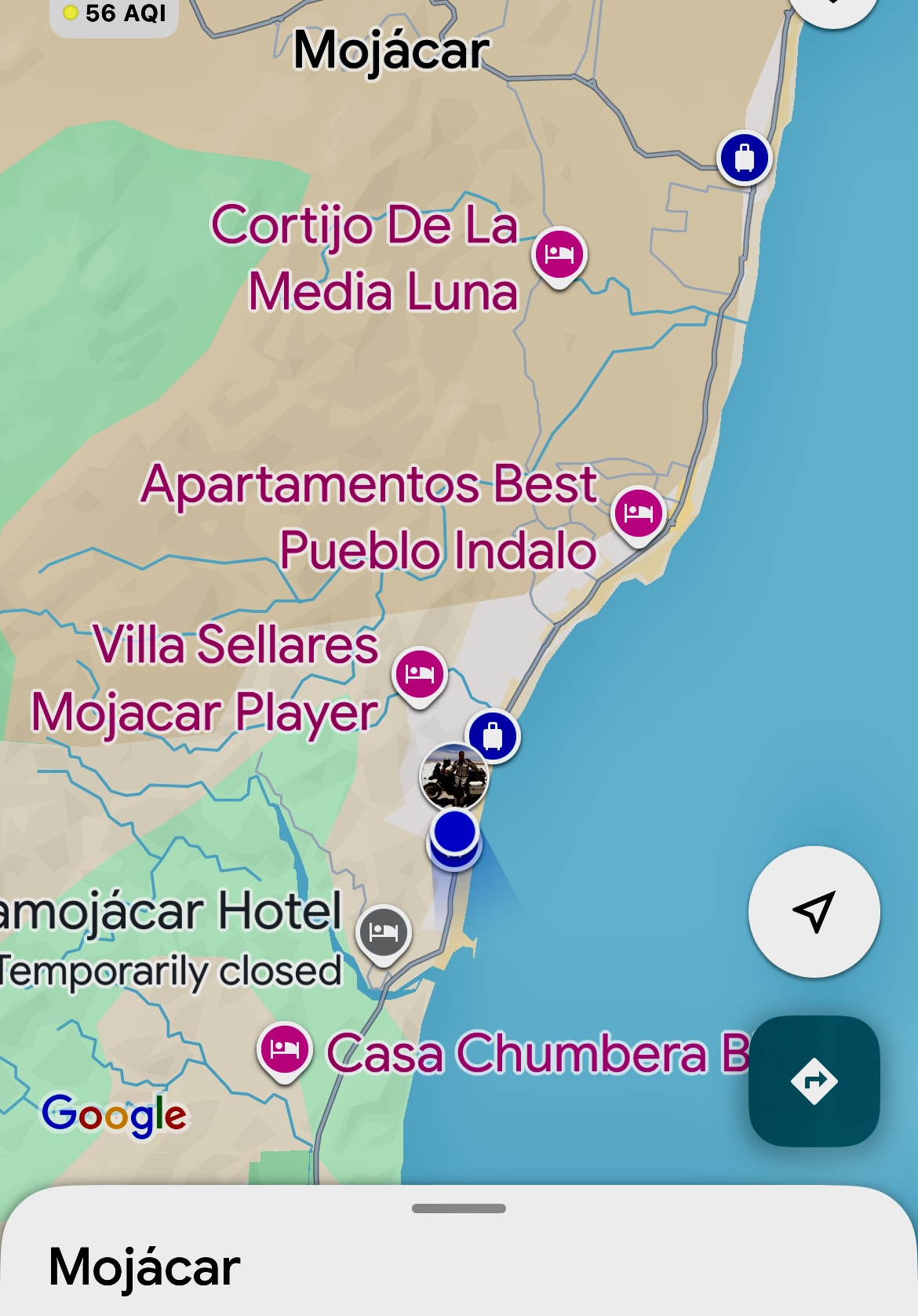
Task: Expand the Mojácar bottom sheet handle
Action: [x=459, y=1208]
